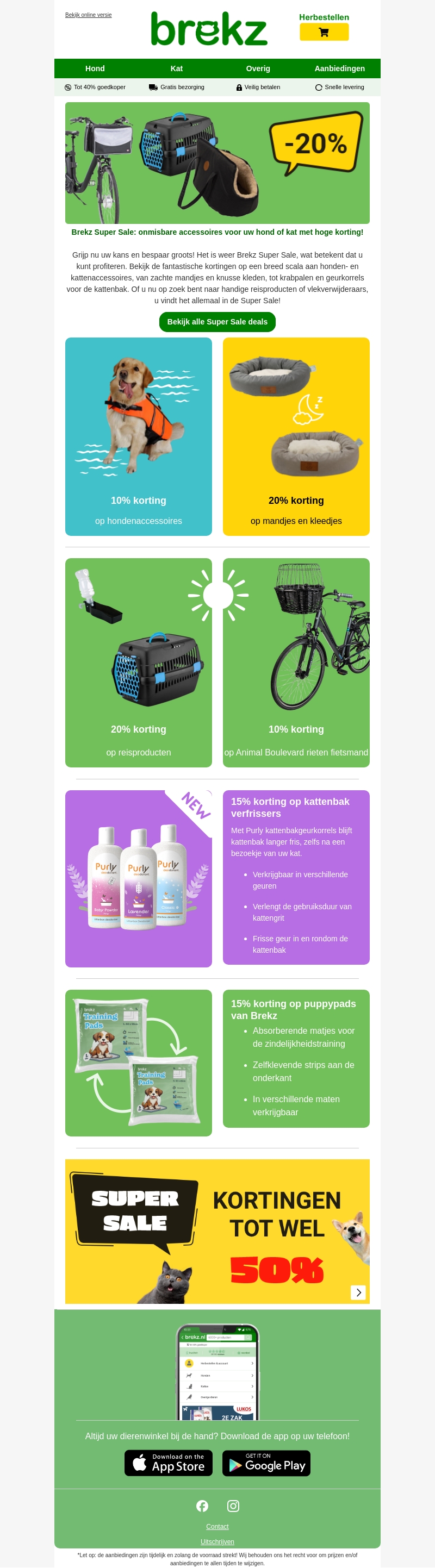View the Brekz puppypads Training Pads tile
Screen dimensions: 435x1568
point(138,1062)
